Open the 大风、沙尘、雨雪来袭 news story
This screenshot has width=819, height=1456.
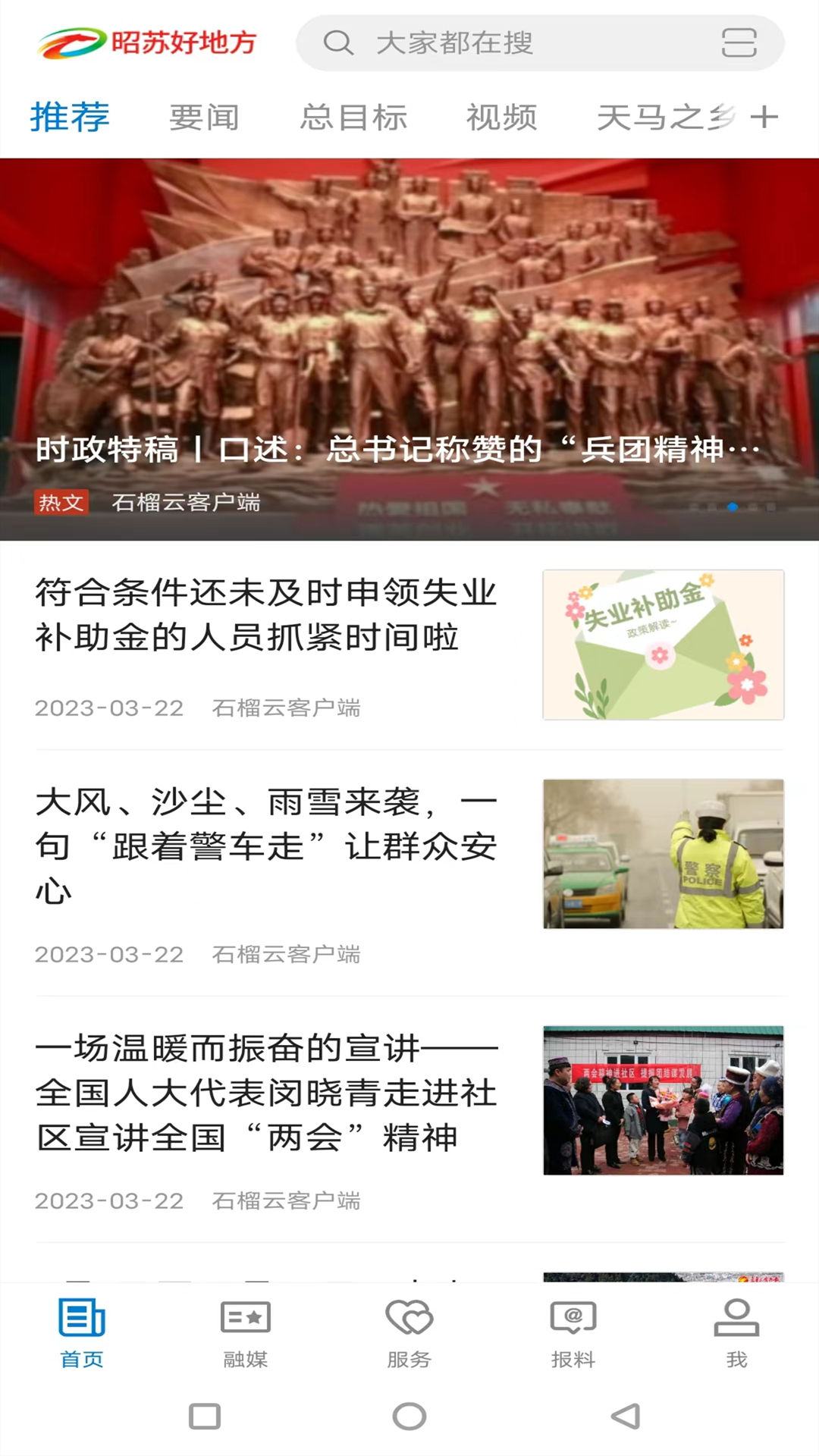tap(265, 846)
